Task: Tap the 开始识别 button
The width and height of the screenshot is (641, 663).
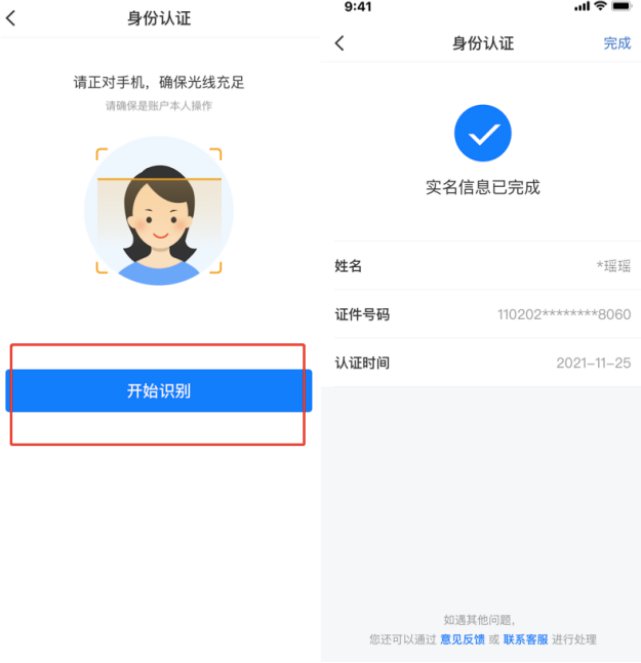Action: (x=159, y=391)
